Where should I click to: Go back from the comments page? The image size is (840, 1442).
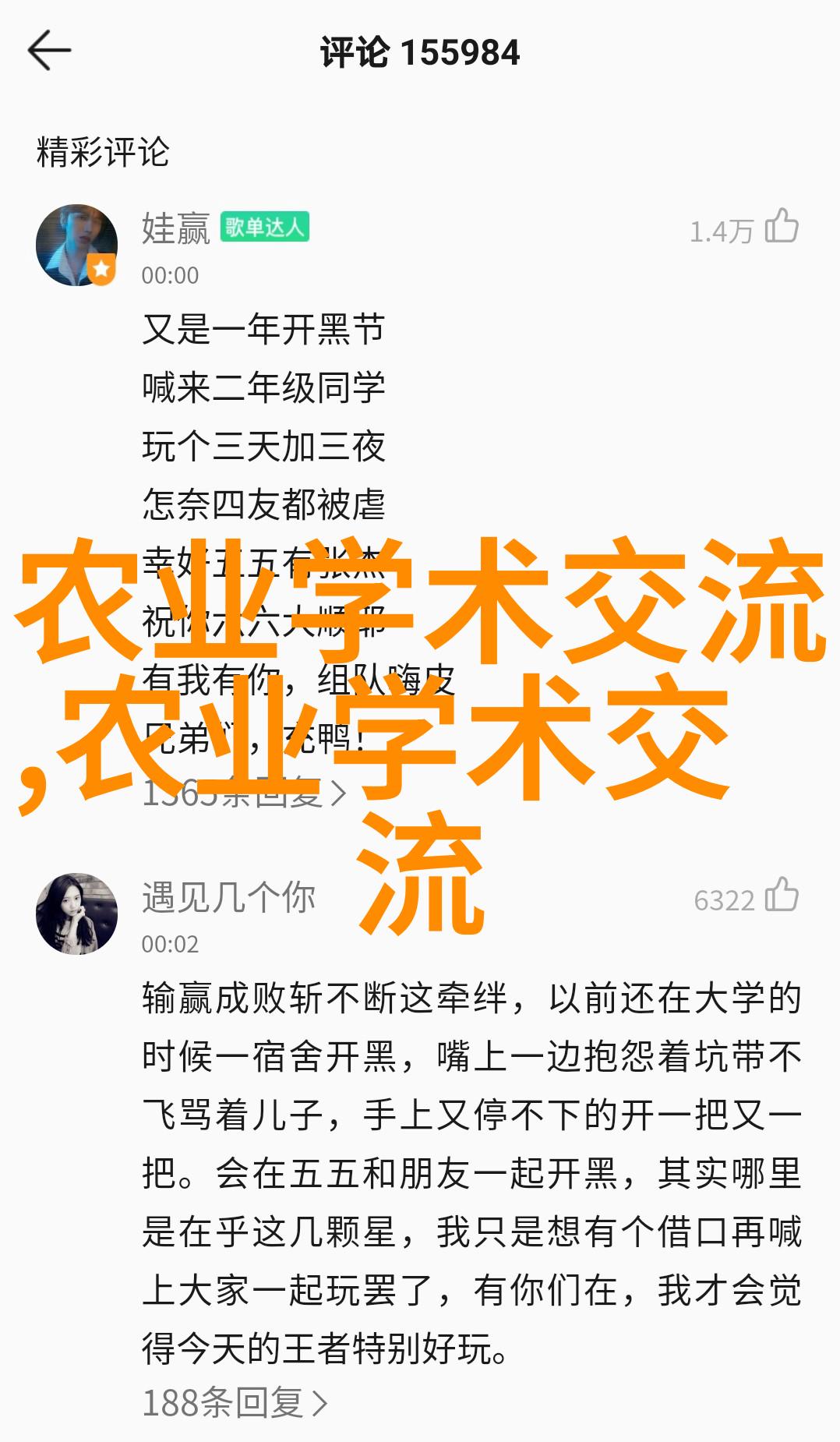click(49, 51)
